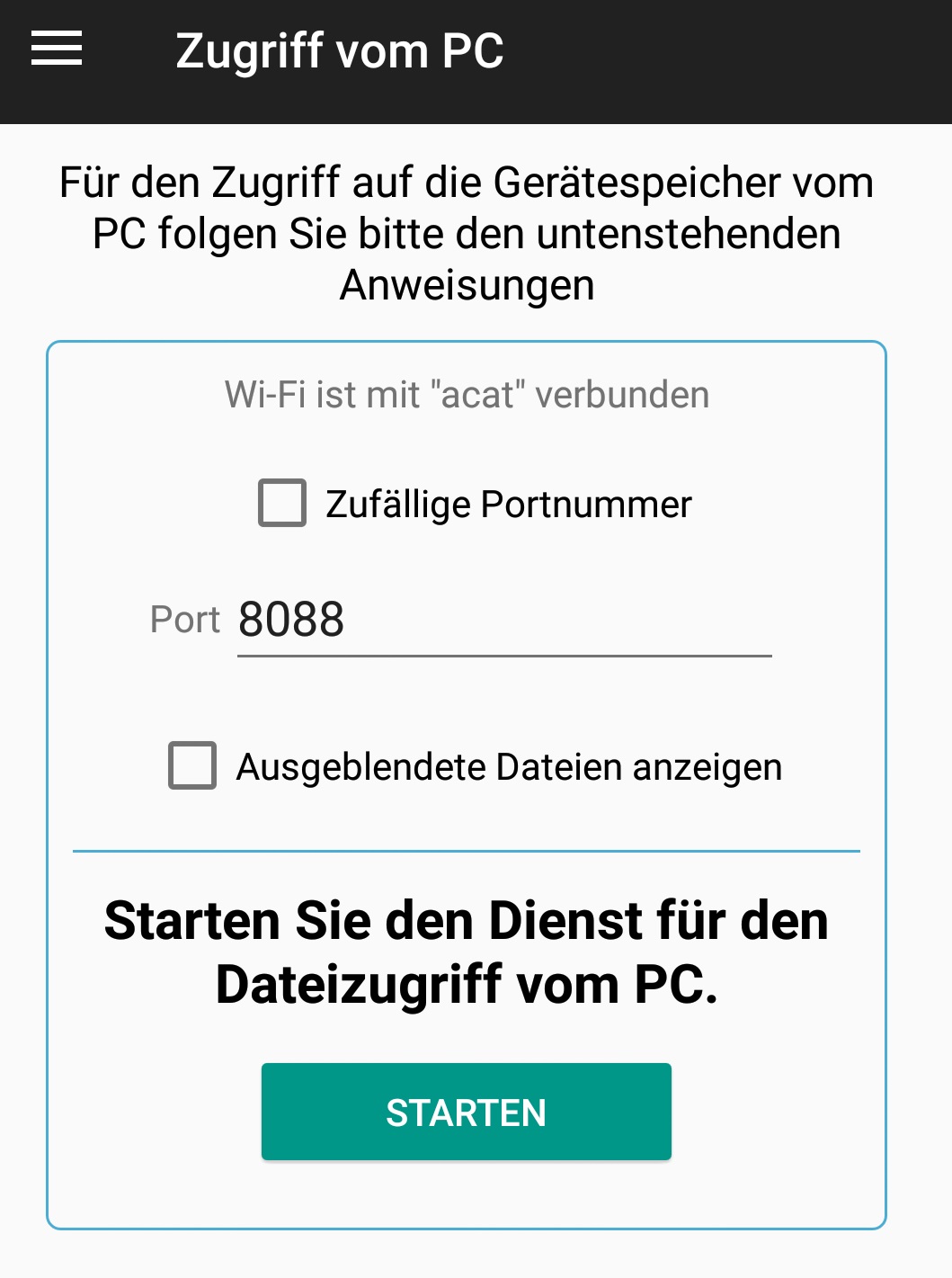
Task: Enable the Zufällige Portnummer checkbox
Action: [282, 503]
